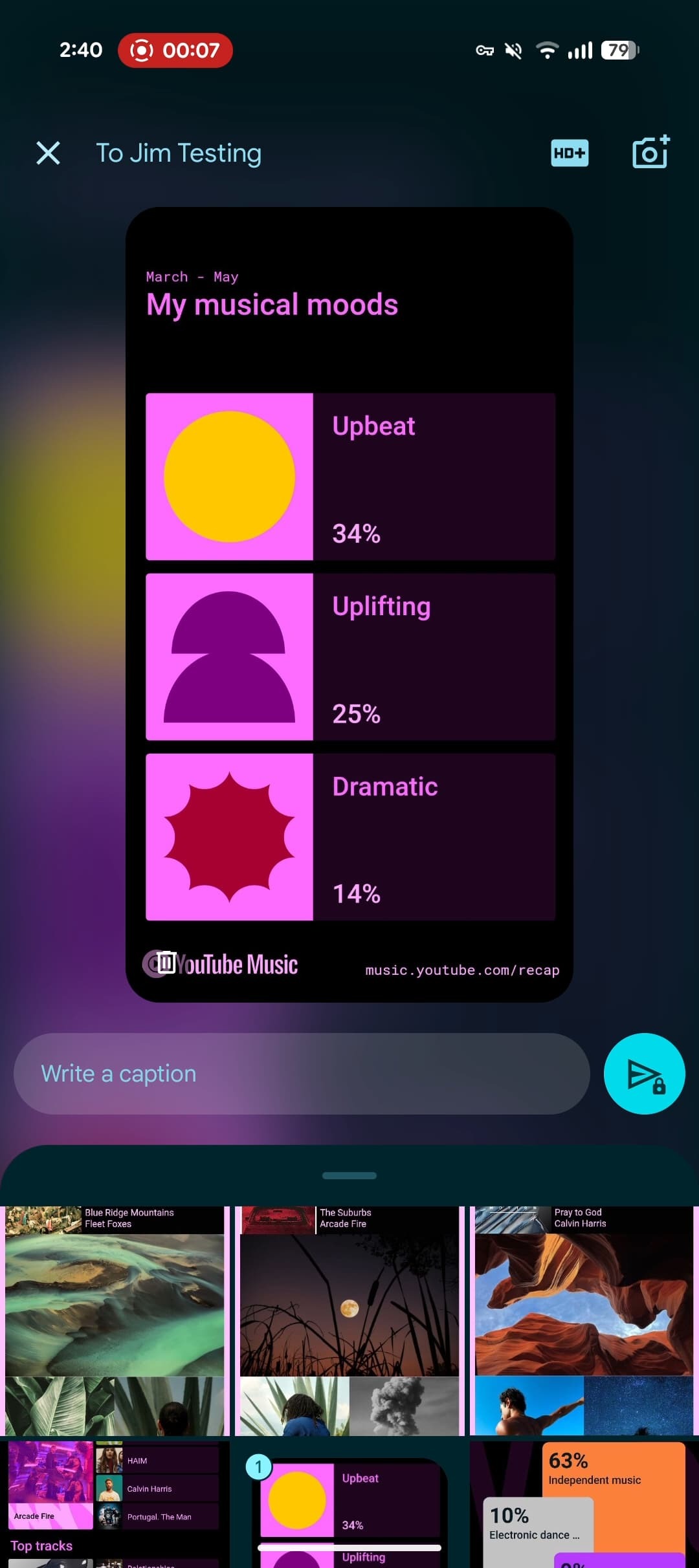Select the Blue Ridge Mountains gallery image
Screen dimensions: 699x1568
(x=115, y=1320)
